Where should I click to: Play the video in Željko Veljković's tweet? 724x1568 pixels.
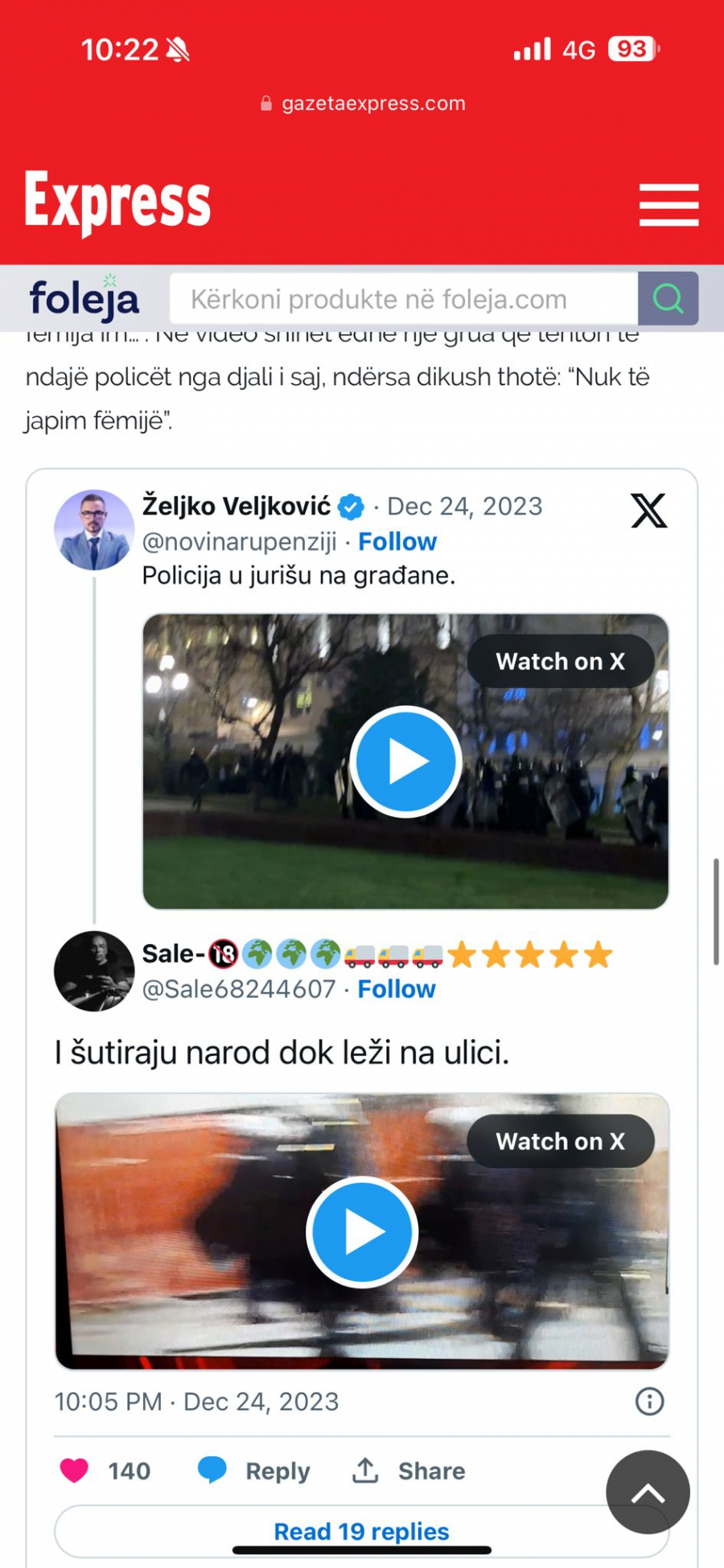tap(405, 761)
